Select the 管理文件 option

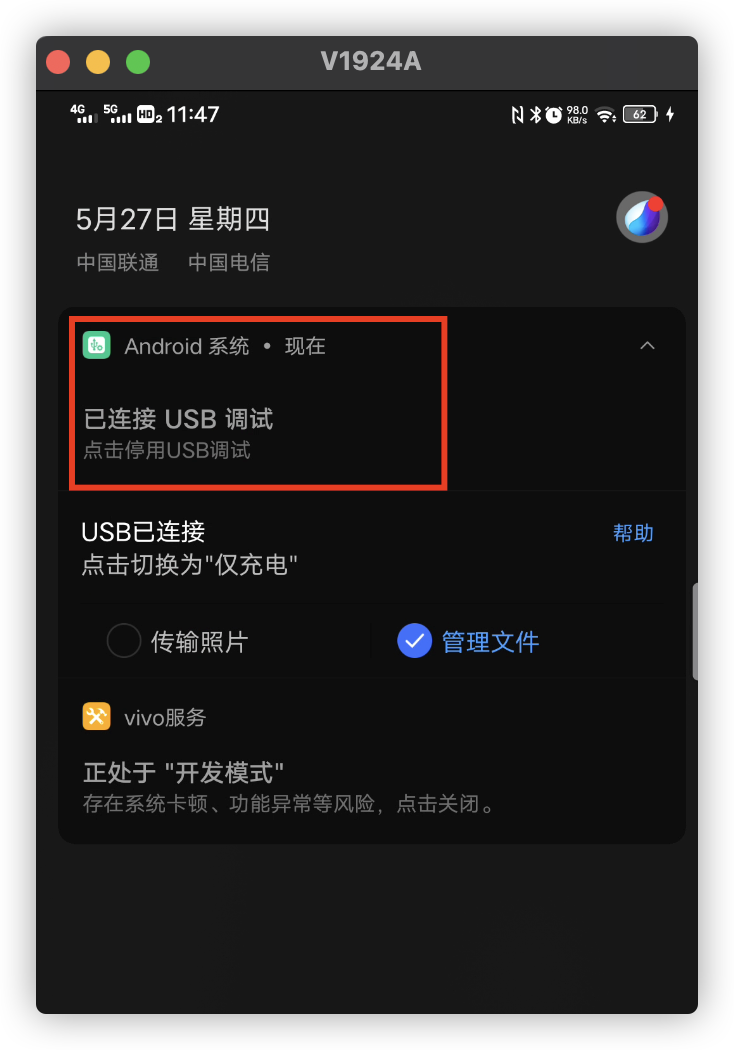(x=414, y=641)
